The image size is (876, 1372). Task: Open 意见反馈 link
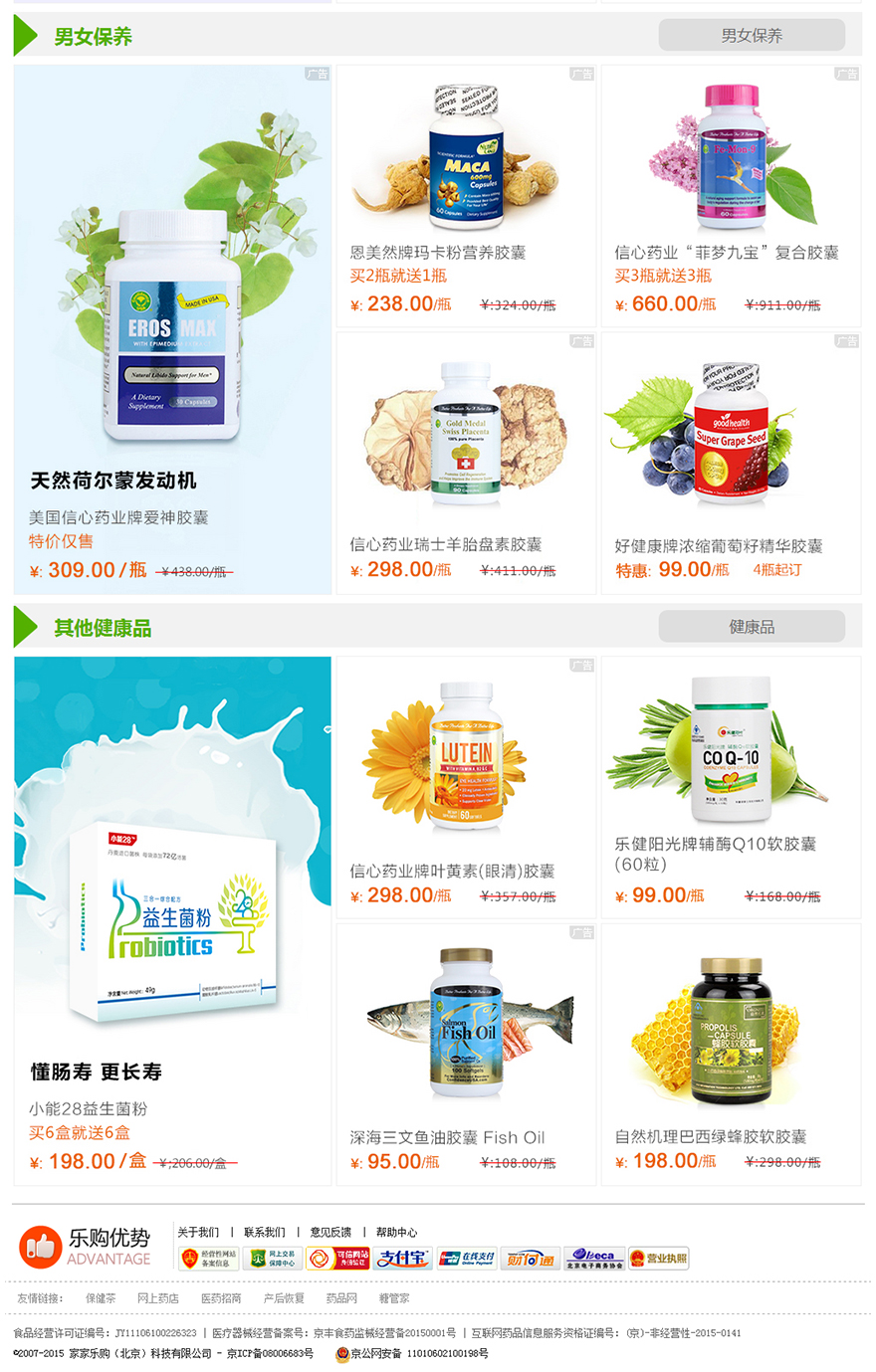330,1232
